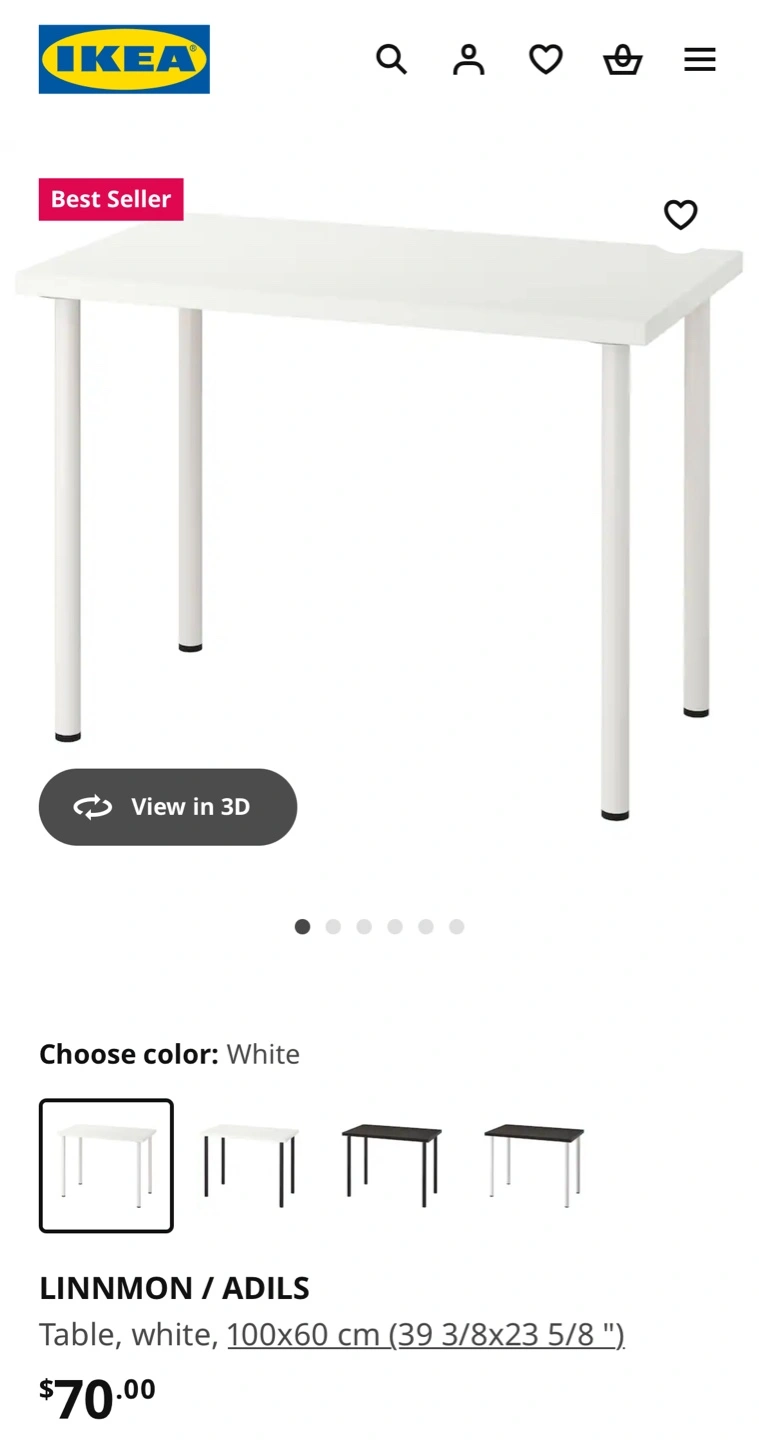
Task: Jump to the second image dot
Action: tap(333, 927)
